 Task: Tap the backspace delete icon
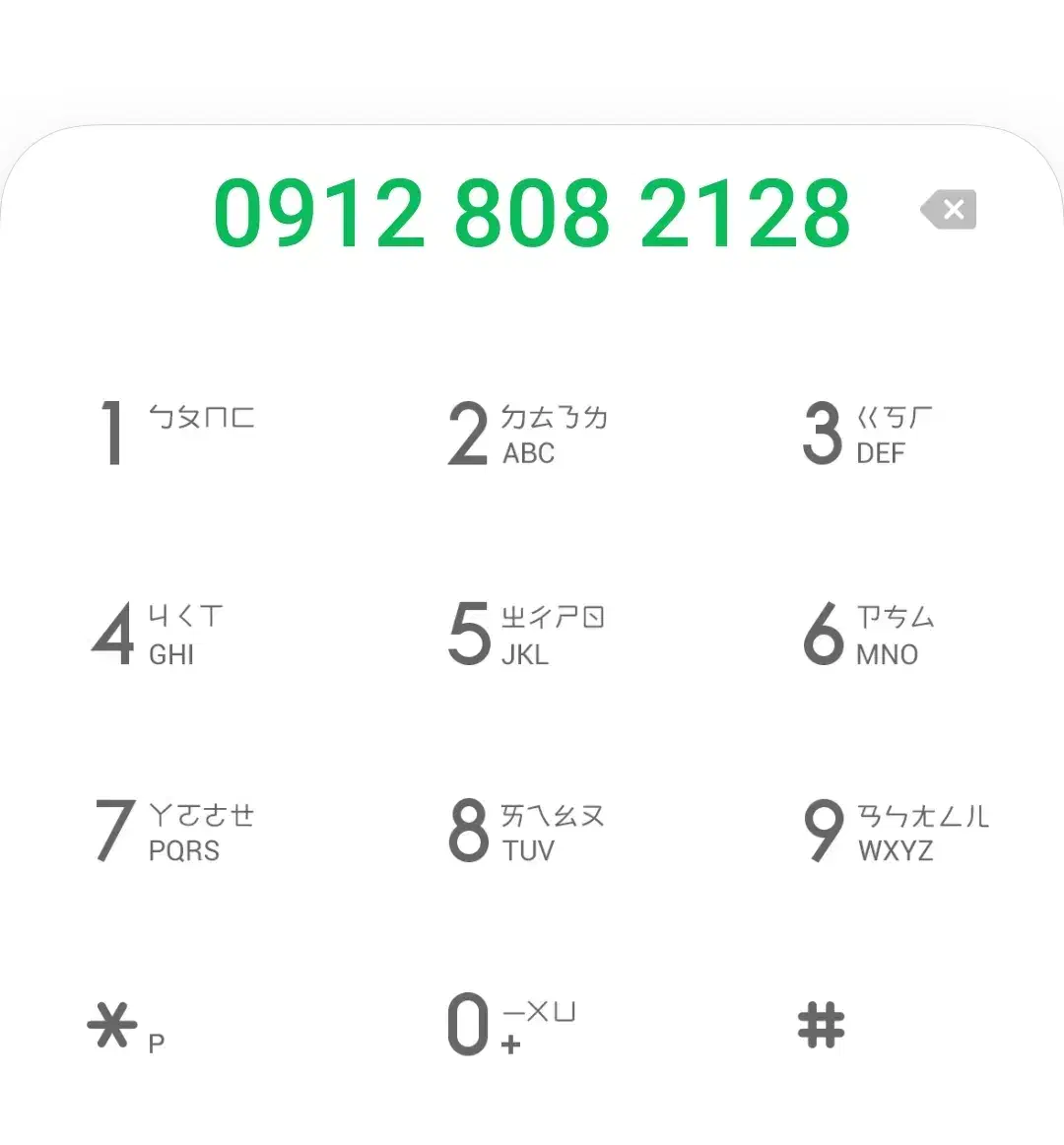948,209
